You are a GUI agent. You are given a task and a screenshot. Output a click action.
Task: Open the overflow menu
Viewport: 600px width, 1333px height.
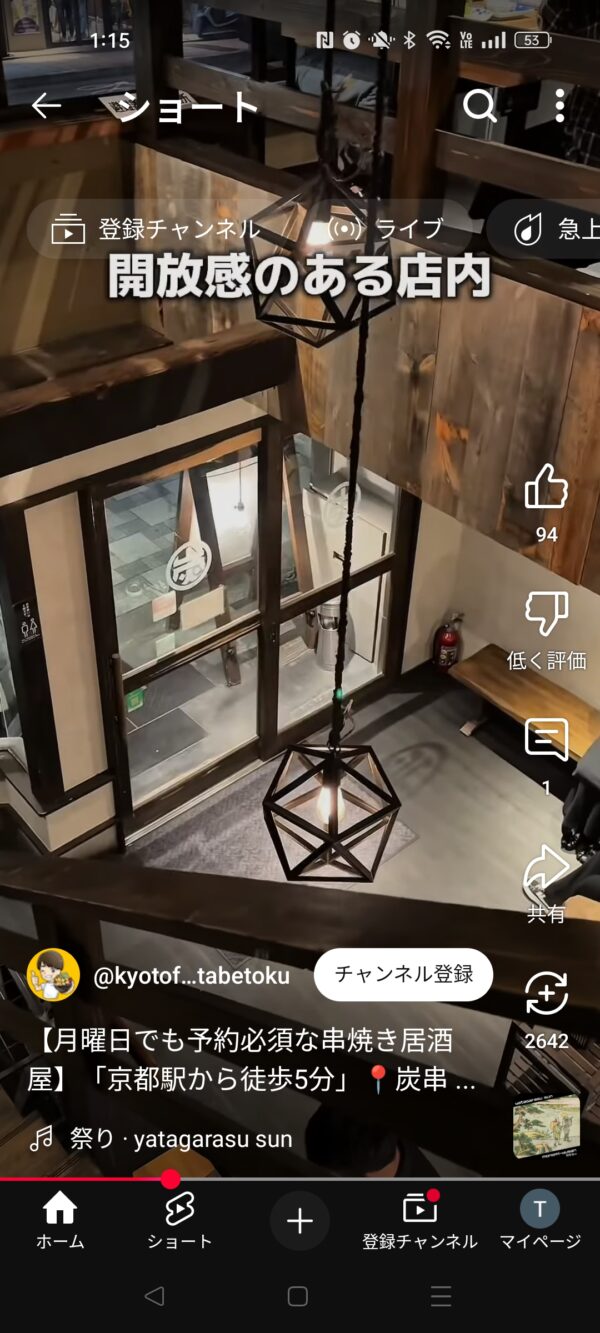coord(559,105)
